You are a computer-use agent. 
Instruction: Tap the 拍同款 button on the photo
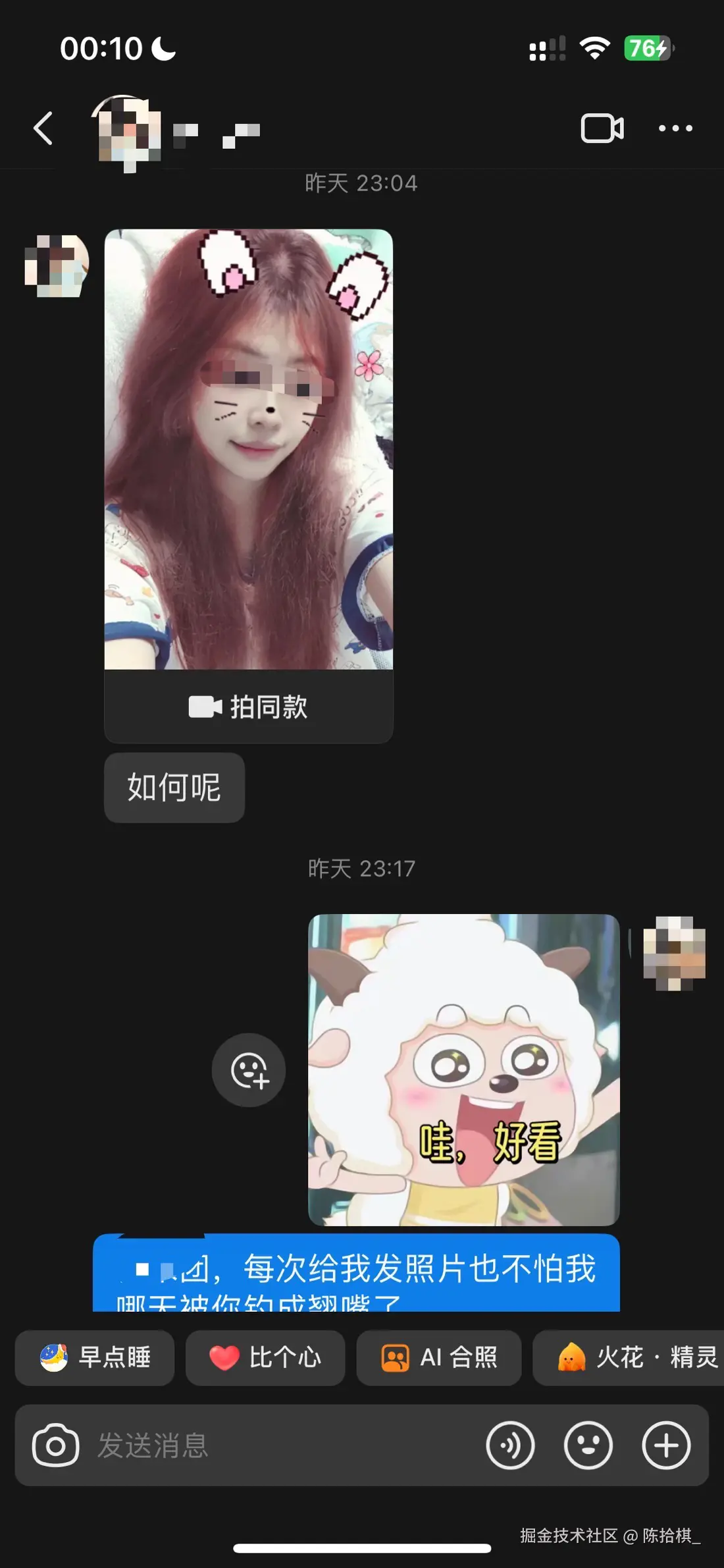coord(248,707)
